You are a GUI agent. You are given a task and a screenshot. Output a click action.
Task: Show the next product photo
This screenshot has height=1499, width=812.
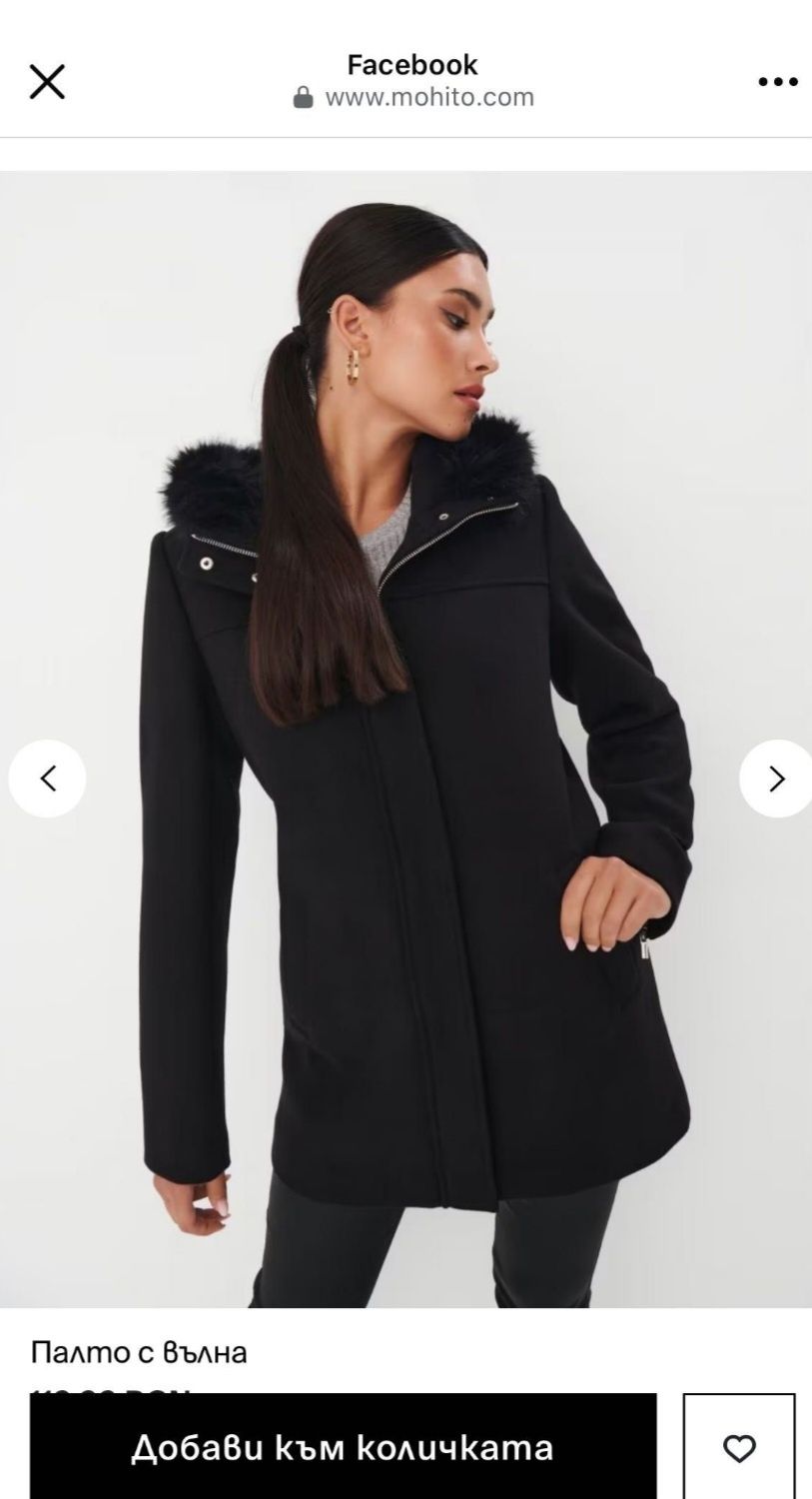pyautogui.click(x=776, y=778)
